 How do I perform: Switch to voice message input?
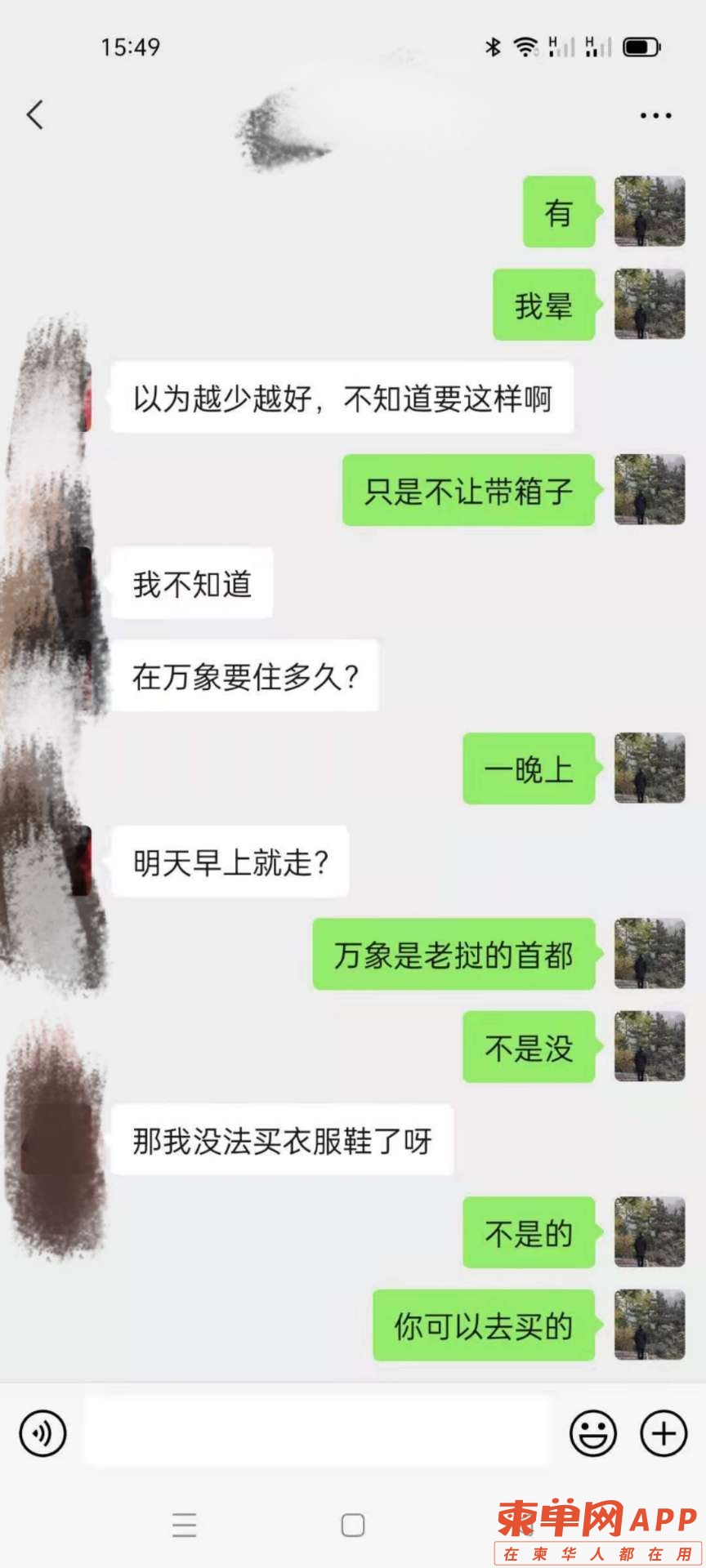42,1432
